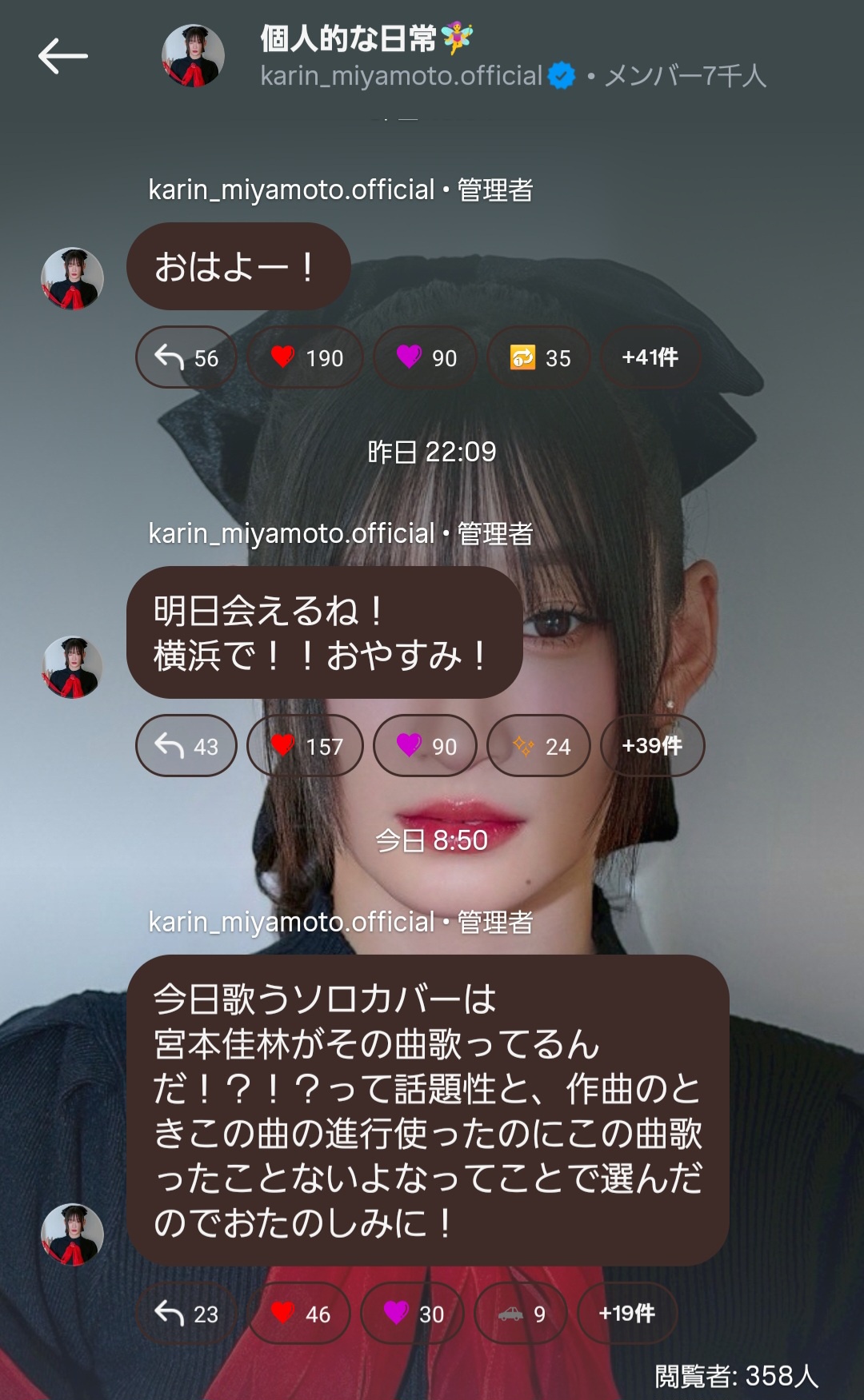Tap the 35 emoji reaction under おはよー!

(540, 357)
